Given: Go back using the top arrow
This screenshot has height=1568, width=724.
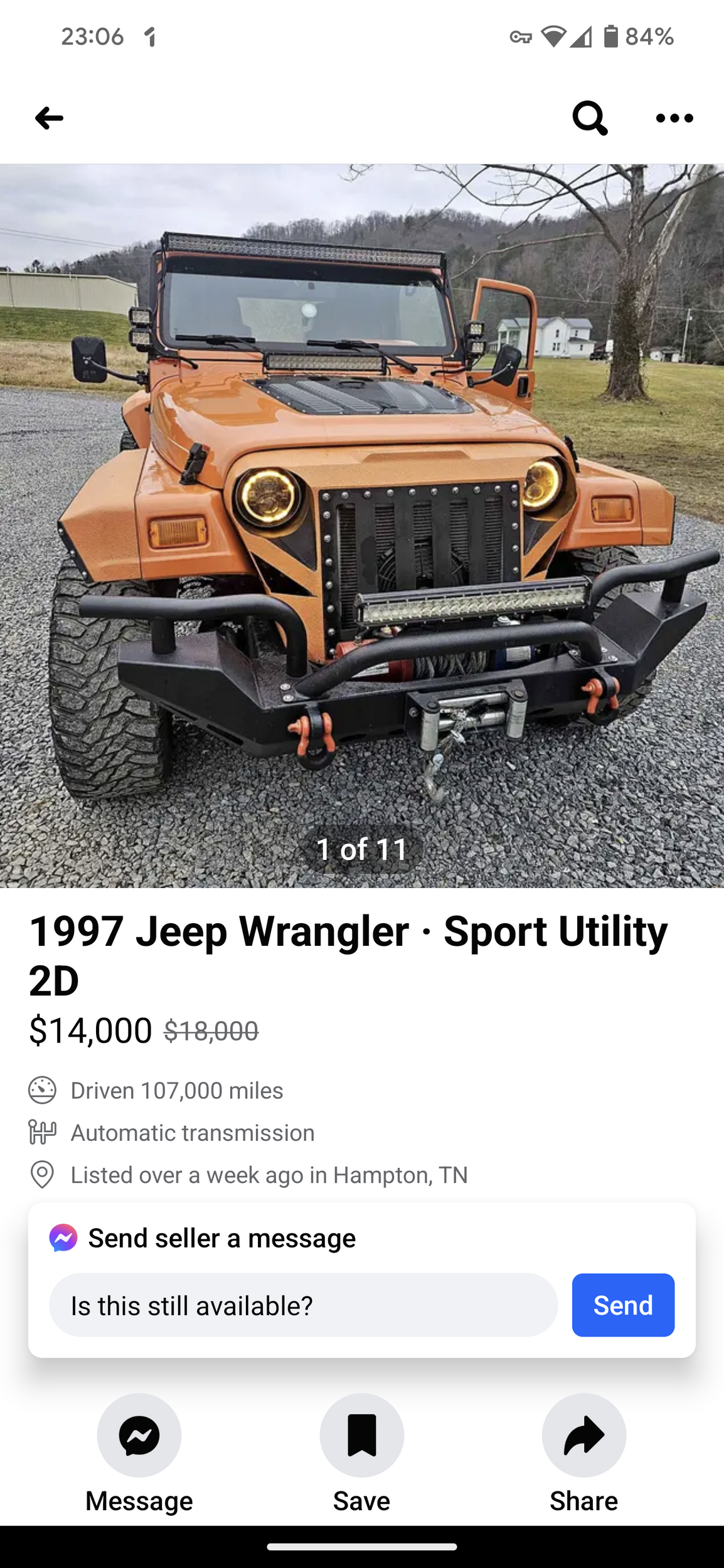Looking at the screenshot, I should coord(49,118).
